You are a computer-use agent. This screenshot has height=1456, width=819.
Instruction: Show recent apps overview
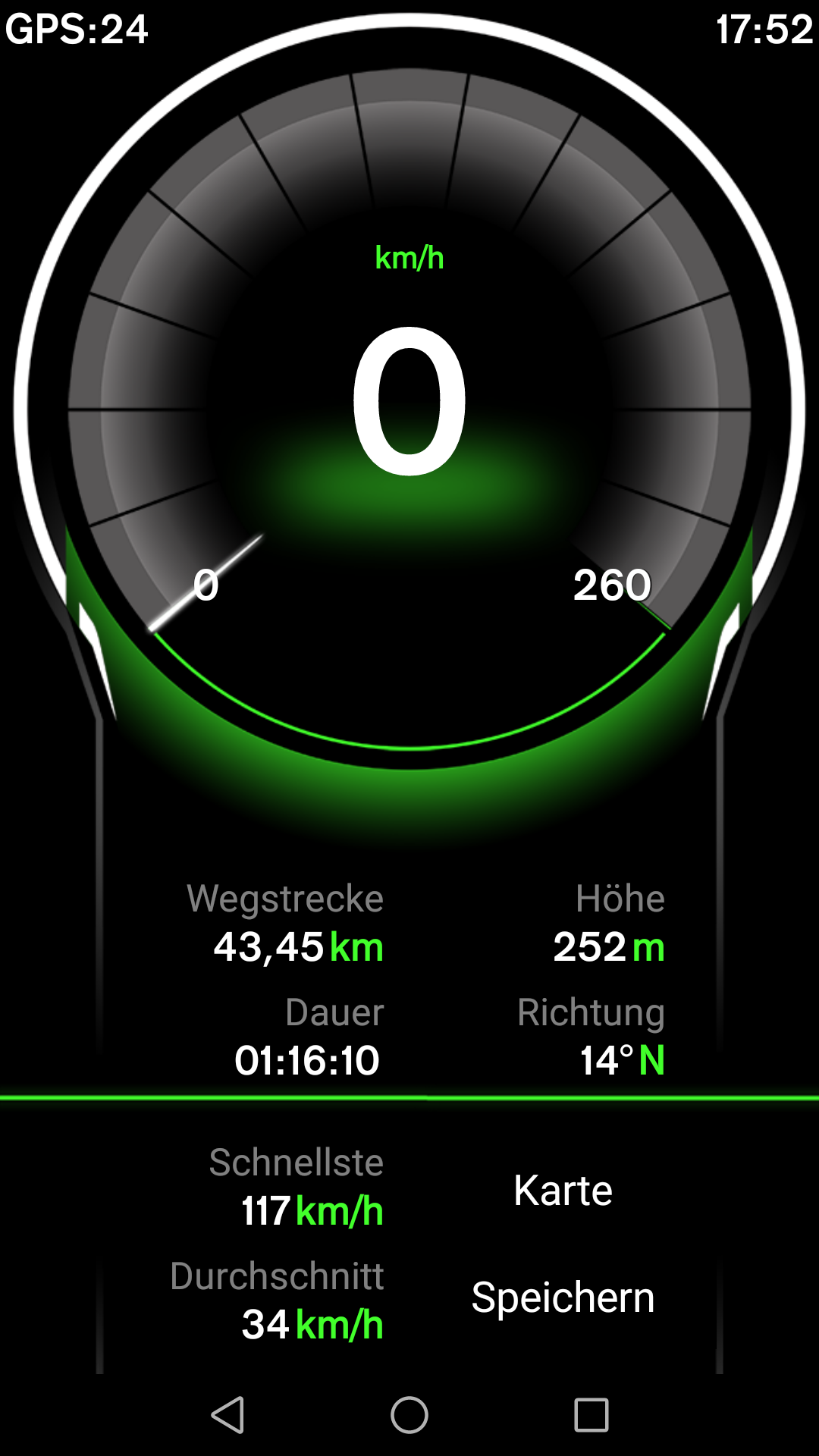[591, 1415]
